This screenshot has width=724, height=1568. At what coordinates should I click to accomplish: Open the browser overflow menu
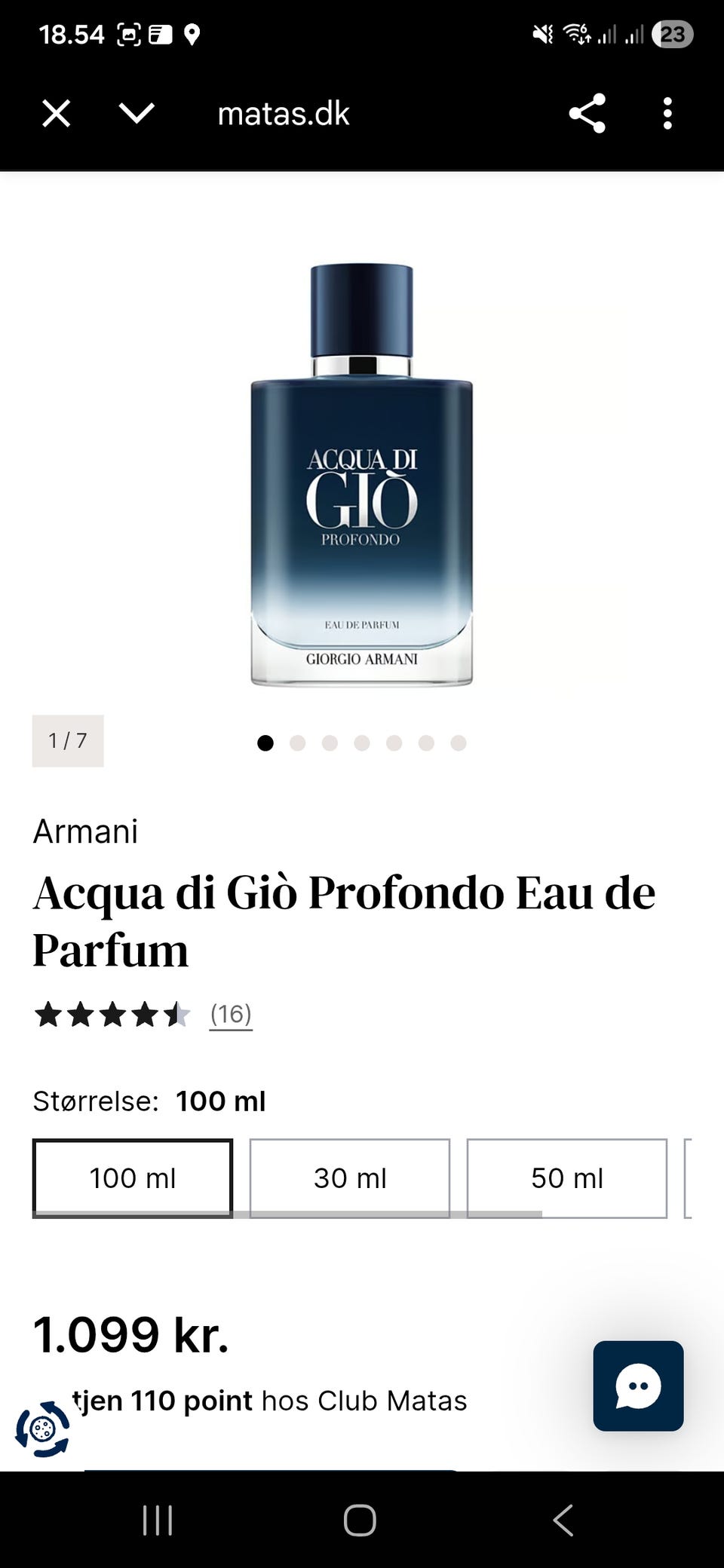point(667,114)
